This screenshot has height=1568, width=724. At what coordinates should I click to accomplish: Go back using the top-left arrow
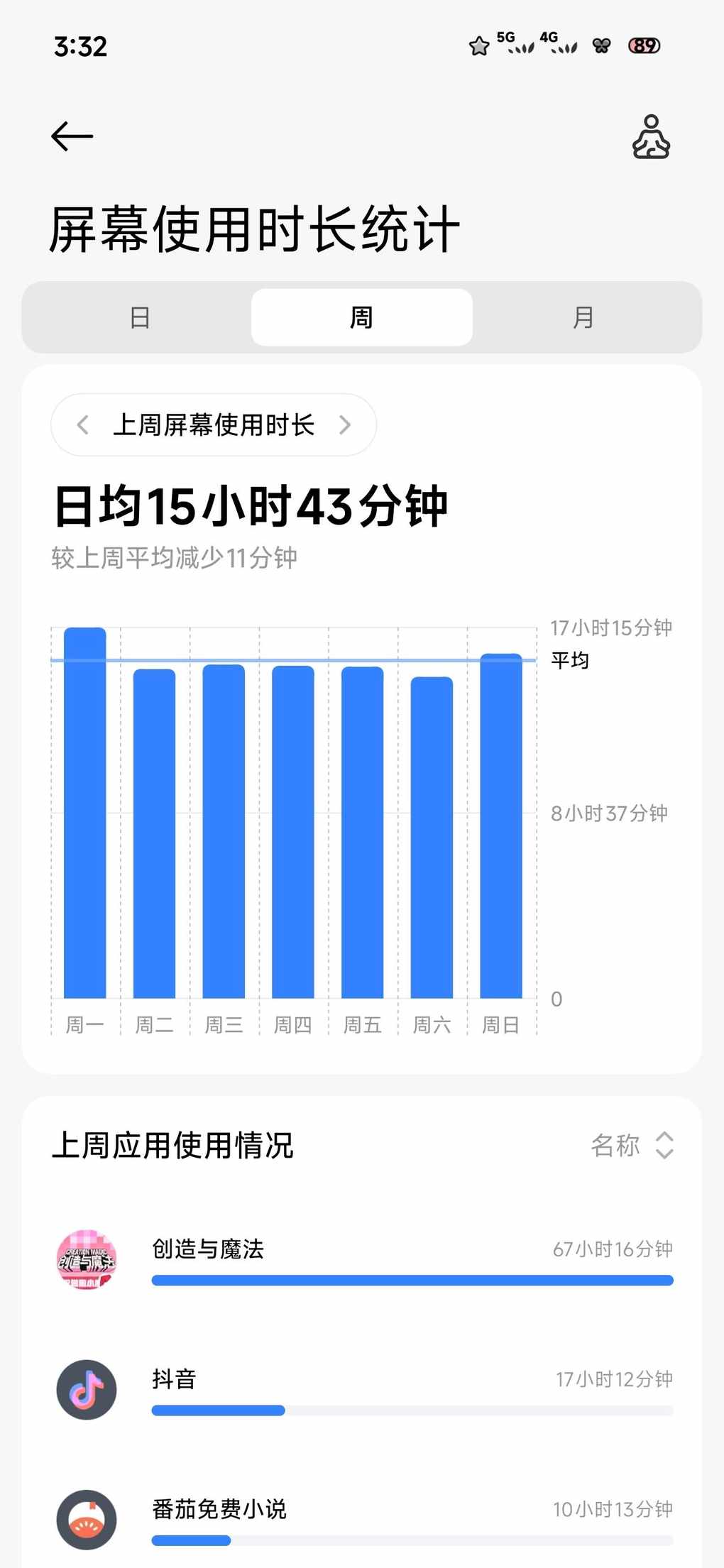72,136
